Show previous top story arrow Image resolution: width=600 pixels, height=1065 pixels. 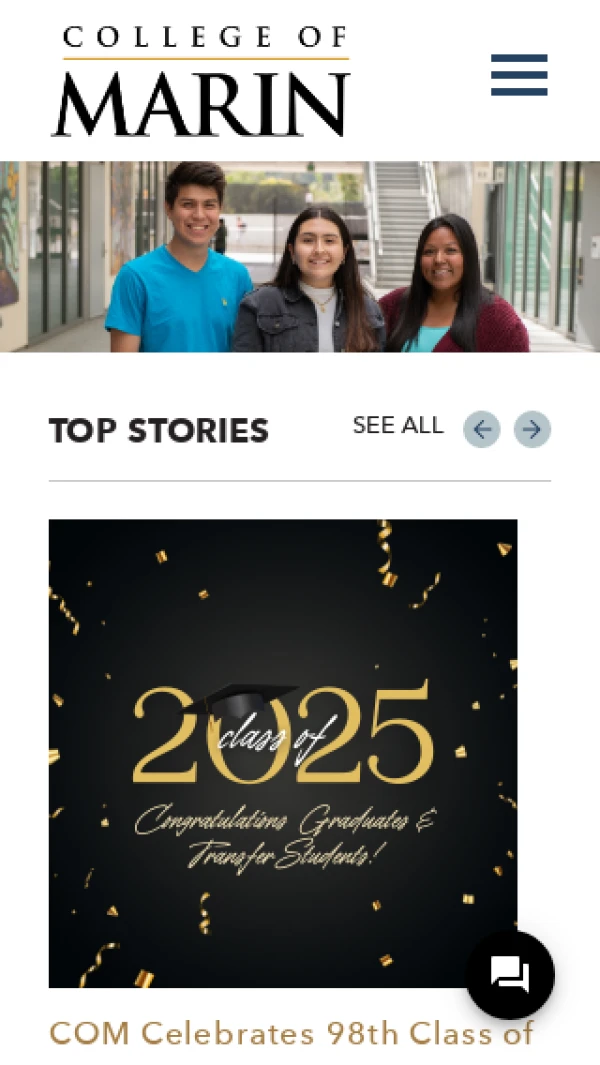482,430
